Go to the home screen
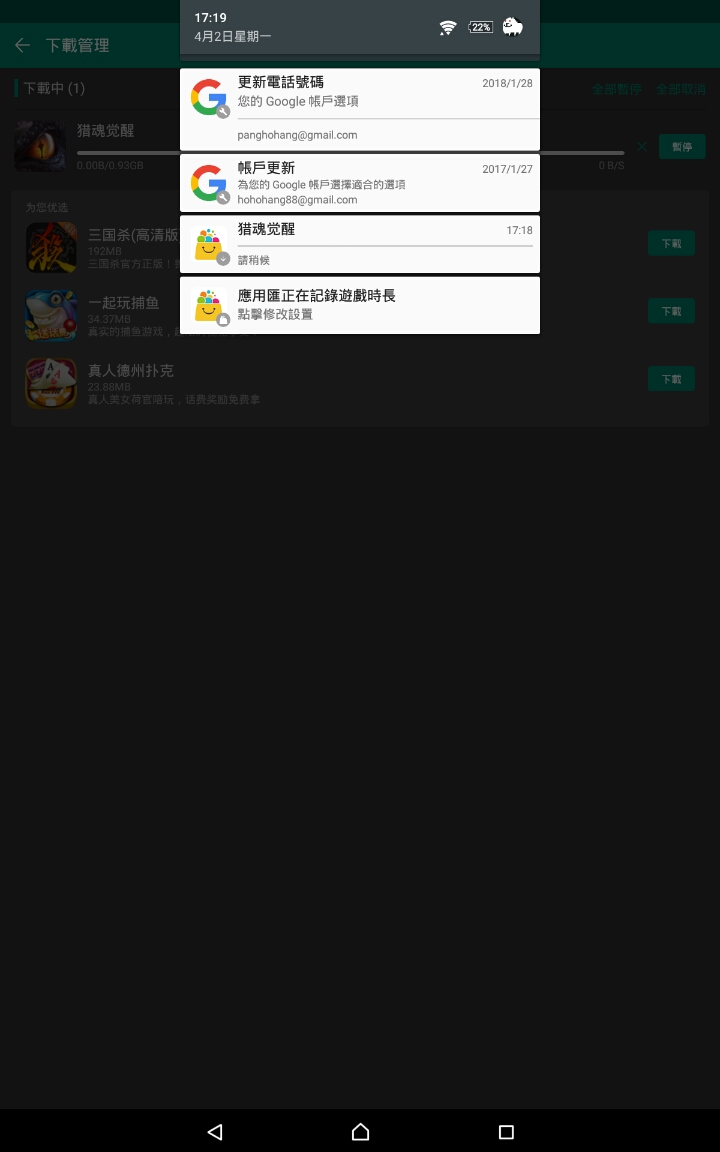The image size is (720, 1152). point(360,1132)
